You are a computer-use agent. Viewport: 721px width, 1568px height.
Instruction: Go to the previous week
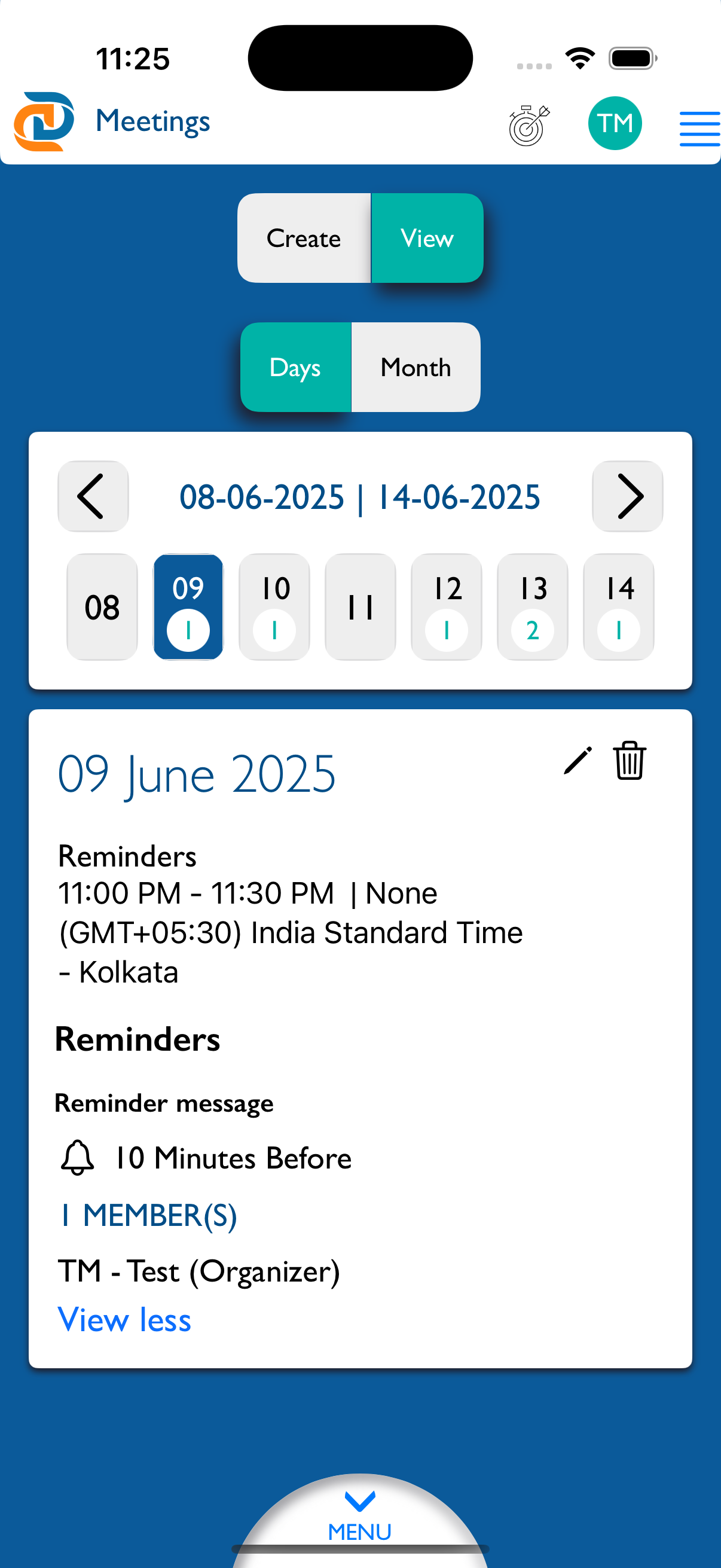tap(93, 496)
